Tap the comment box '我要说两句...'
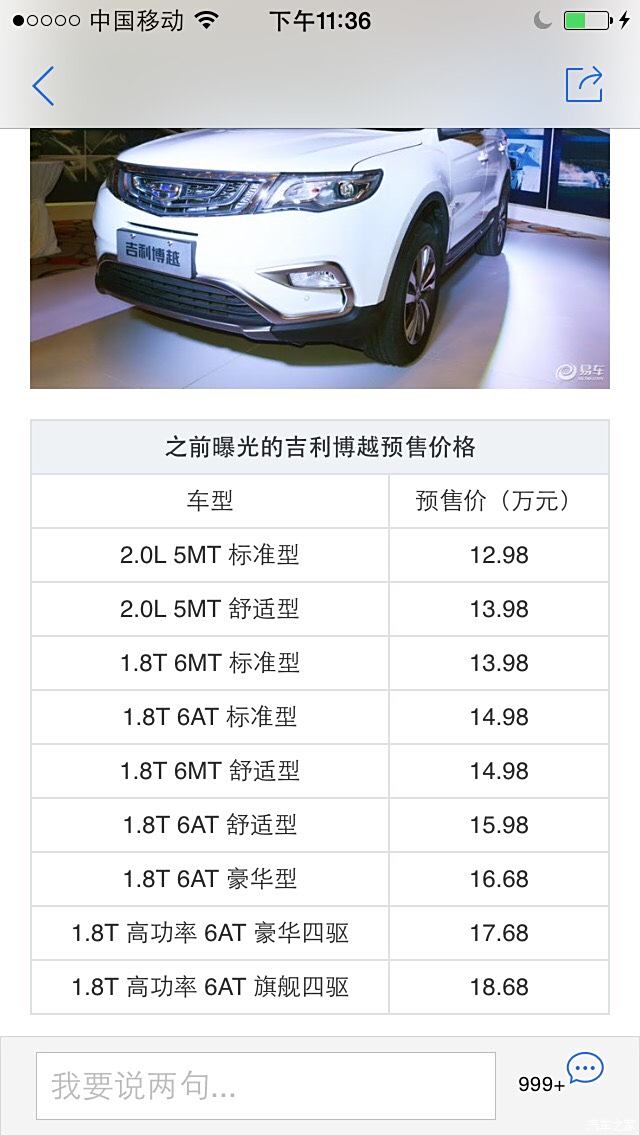Image resolution: width=640 pixels, height=1136 pixels. pyautogui.click(x=265, y=1085)
